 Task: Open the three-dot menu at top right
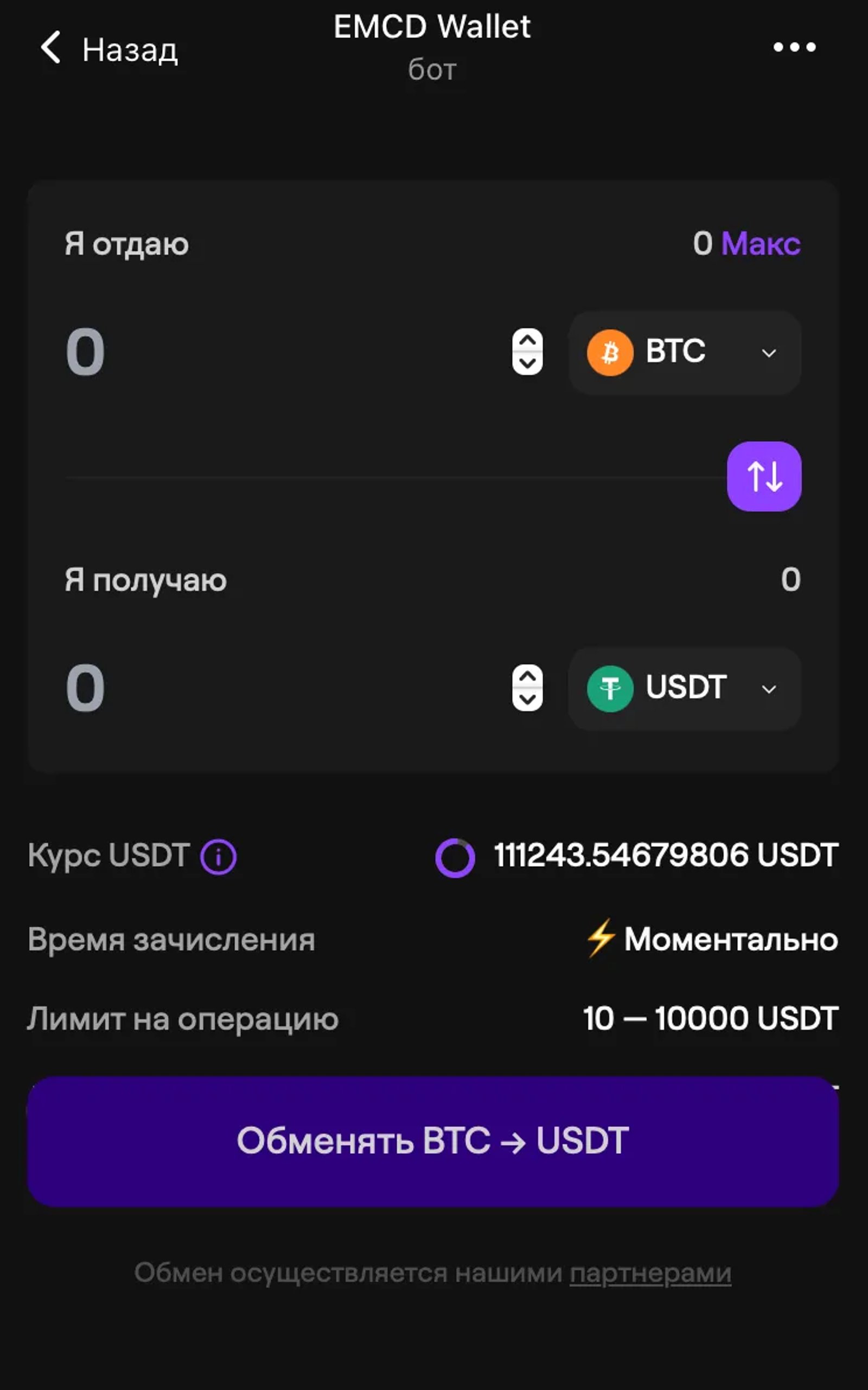tap(795, 47)
